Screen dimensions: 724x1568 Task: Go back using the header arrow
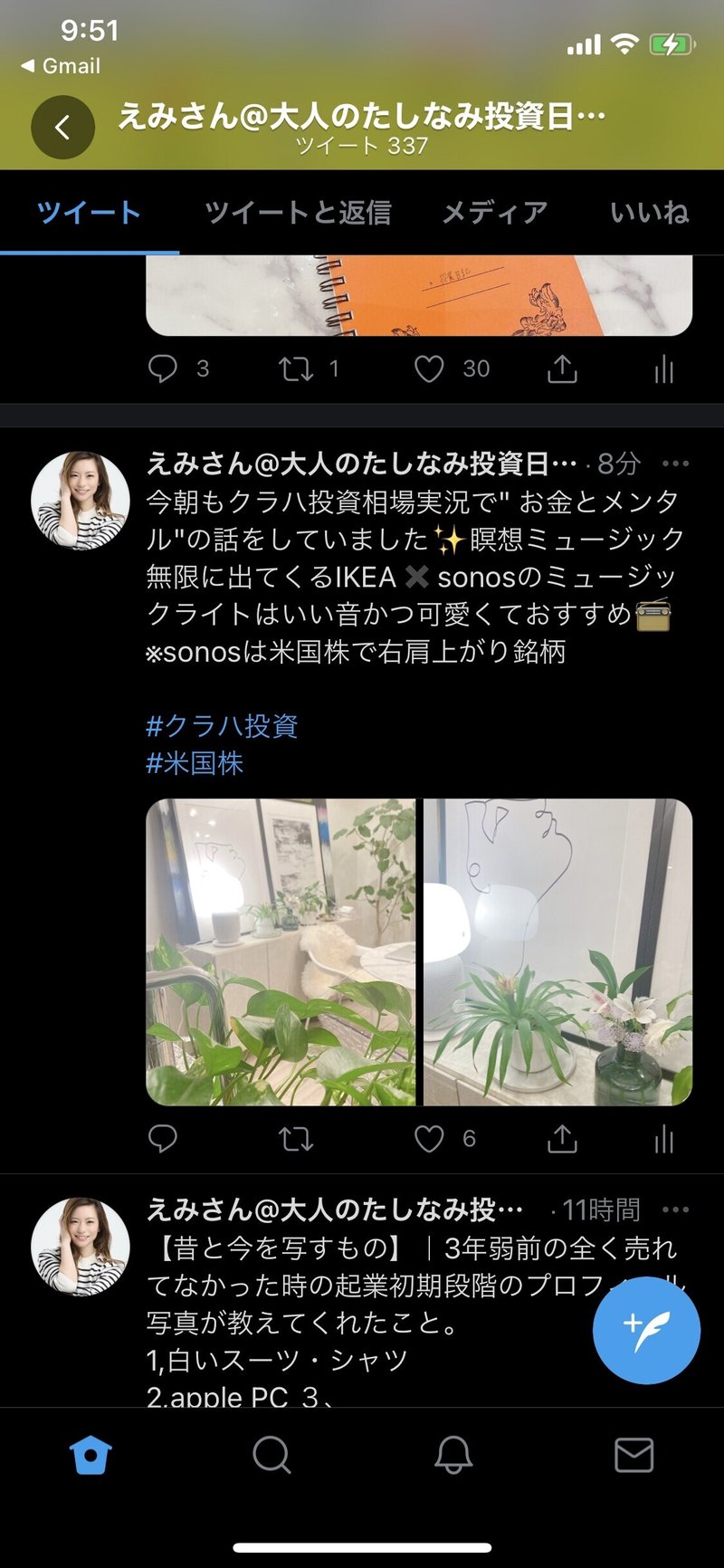[62, 128]
